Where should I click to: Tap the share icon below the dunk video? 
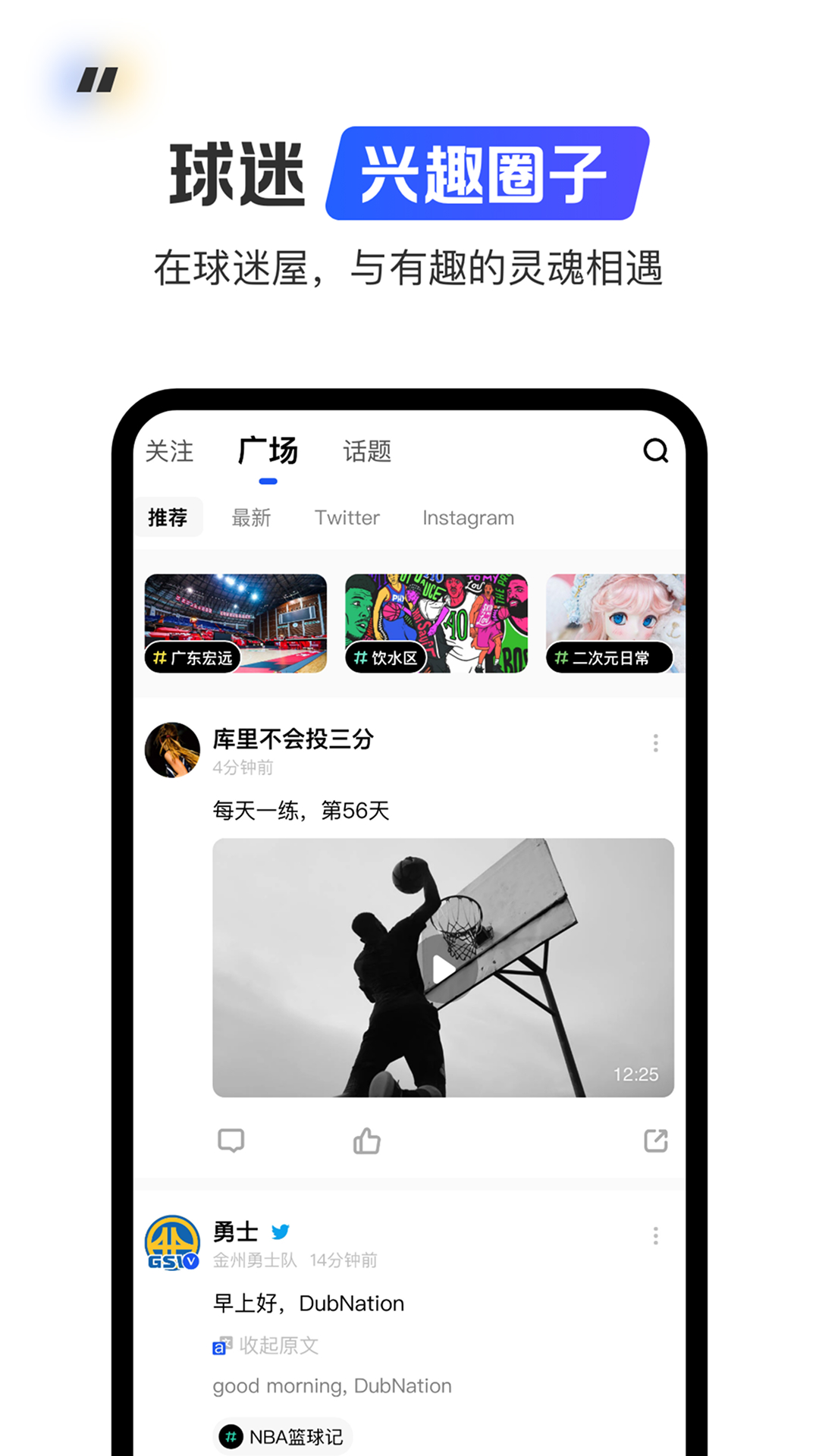(x=655, y=1140)
